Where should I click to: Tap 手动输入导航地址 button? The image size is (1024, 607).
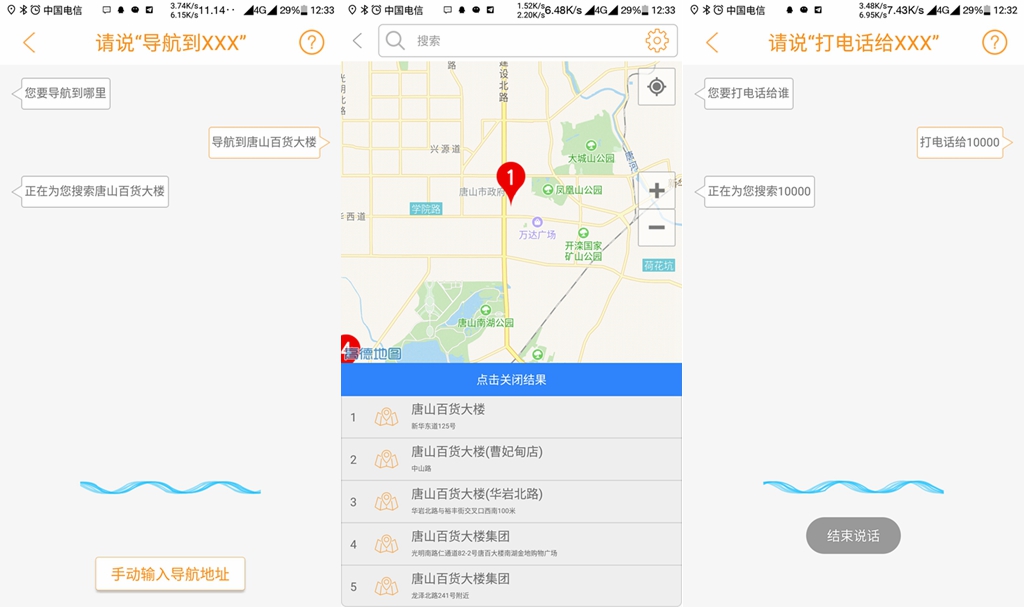[170, 574]
